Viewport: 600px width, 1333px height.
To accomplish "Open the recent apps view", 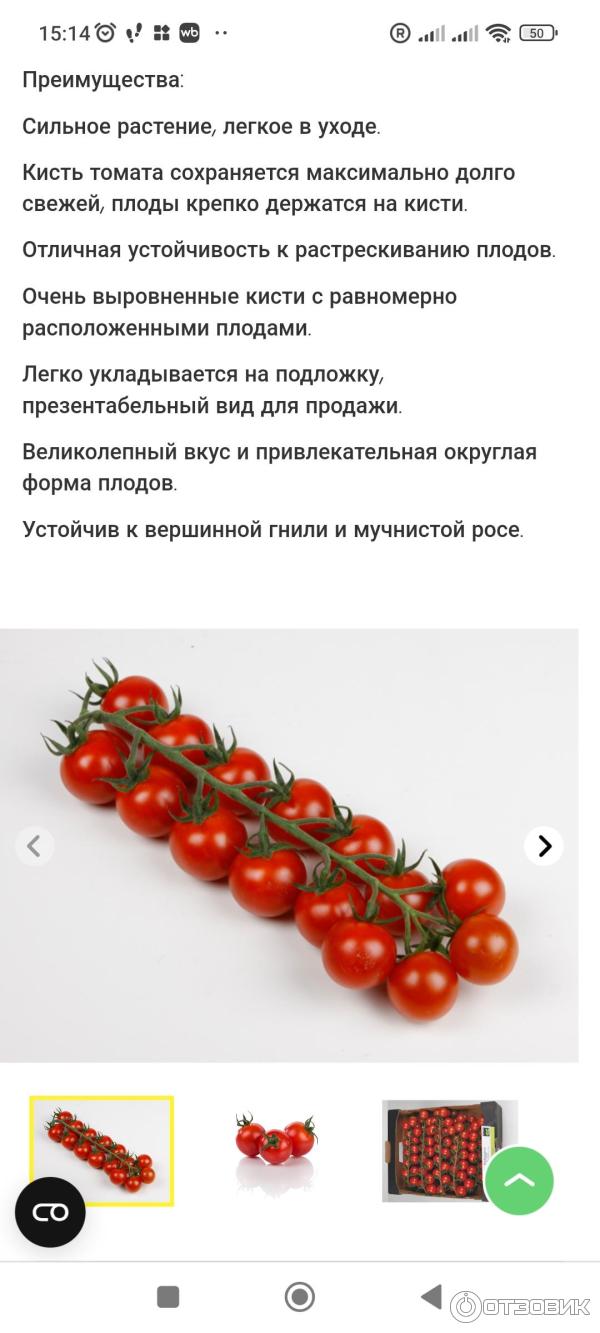I will 168,1297.
